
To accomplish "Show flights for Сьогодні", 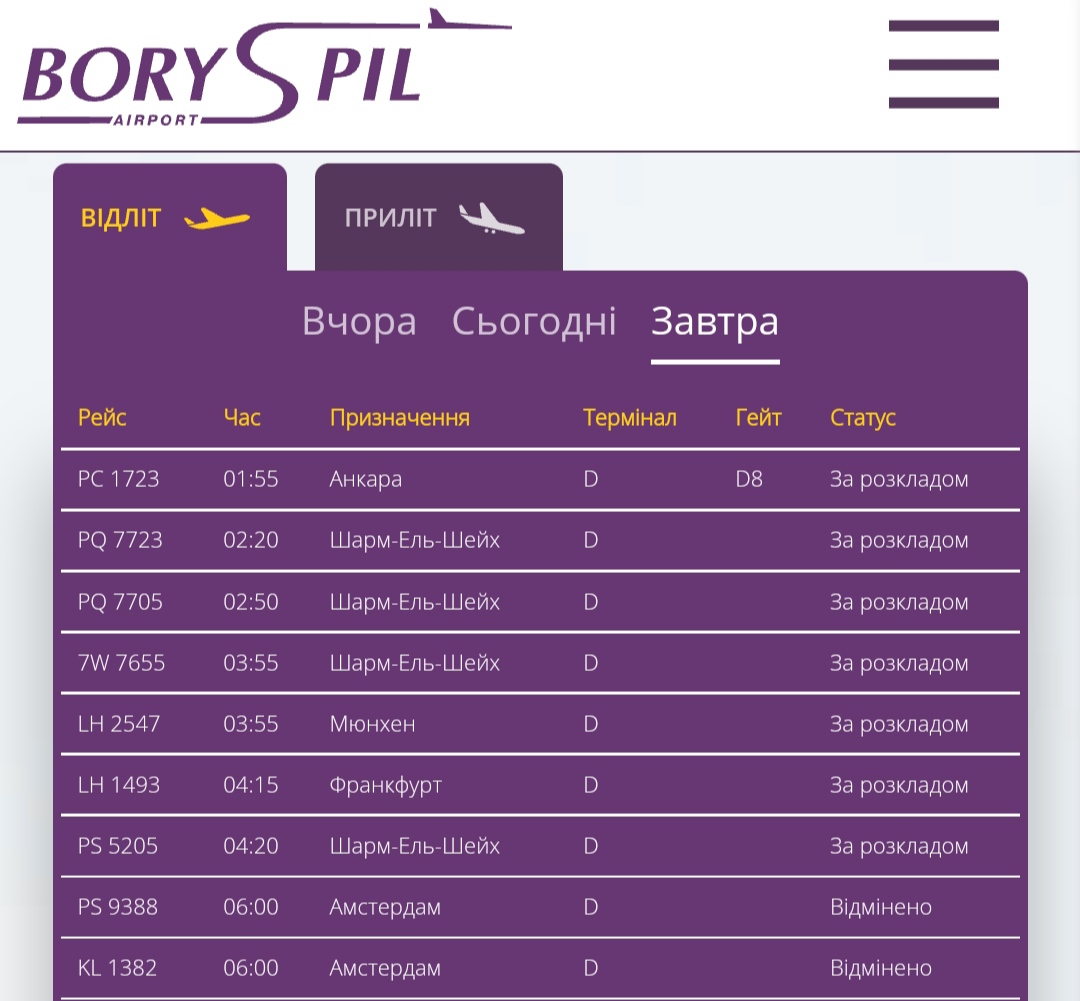I will 534,322.
